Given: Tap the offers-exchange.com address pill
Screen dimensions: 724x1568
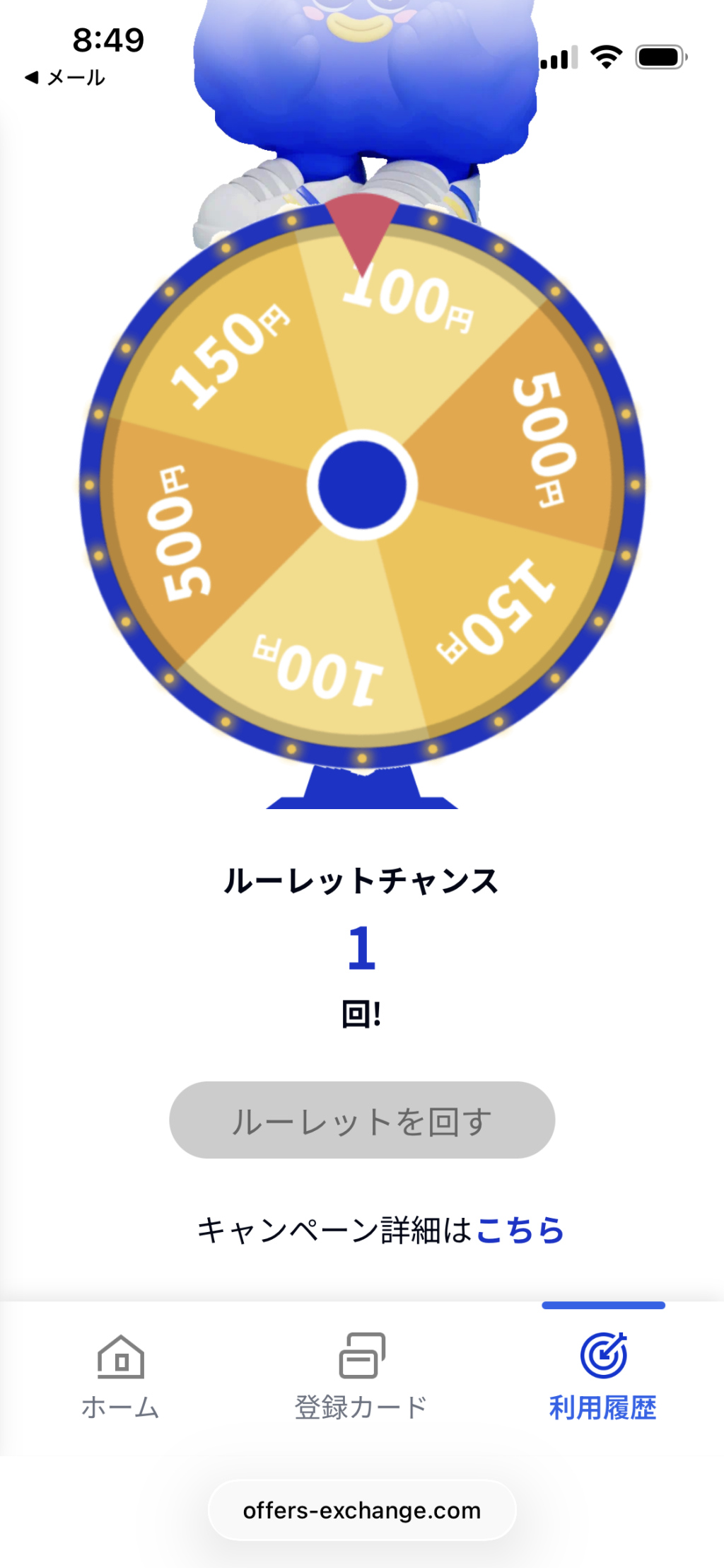Looking at the screenshot, I should 361,1510.
